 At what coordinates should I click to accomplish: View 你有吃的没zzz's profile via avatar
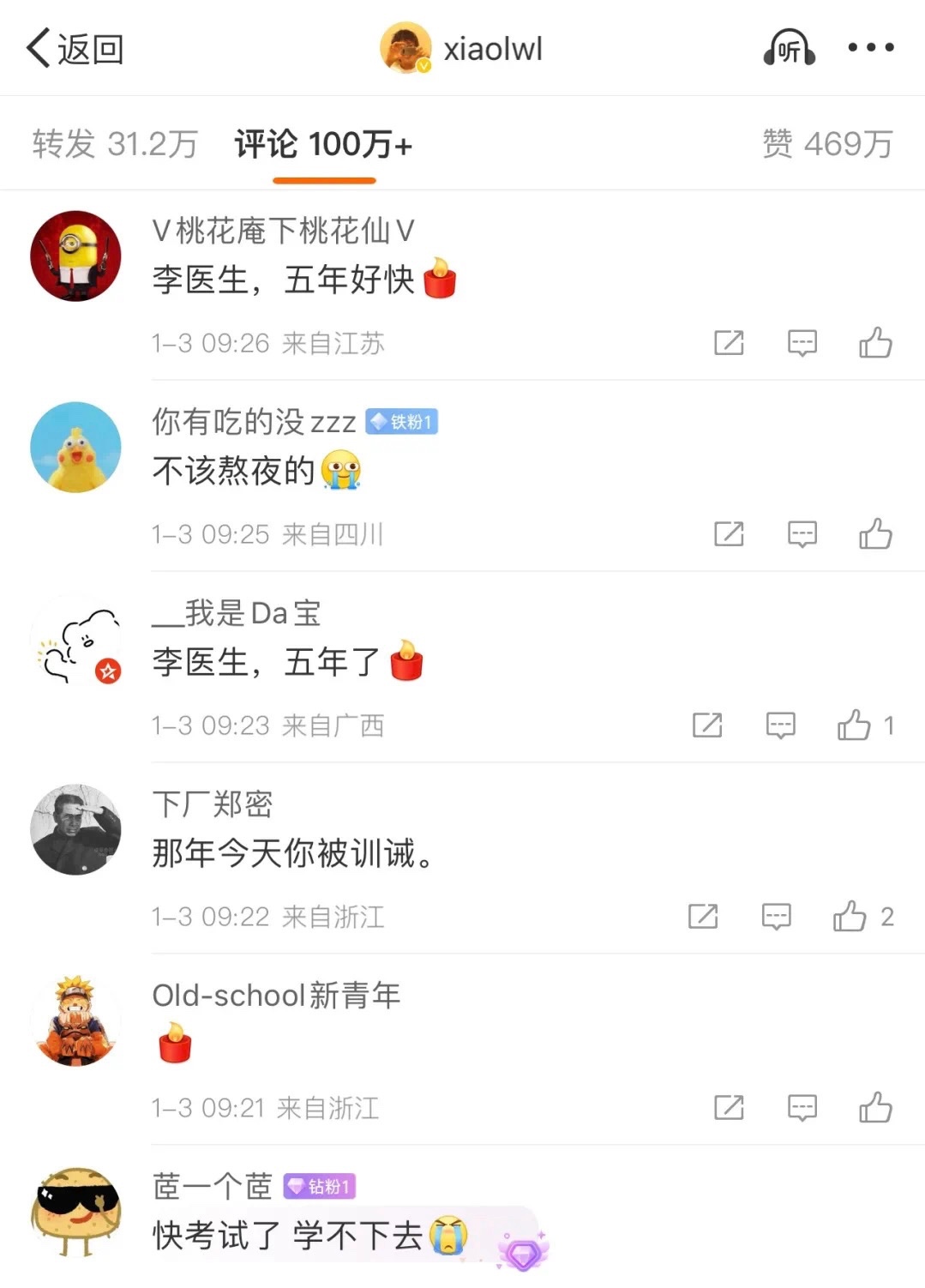(x=75, y=447)
